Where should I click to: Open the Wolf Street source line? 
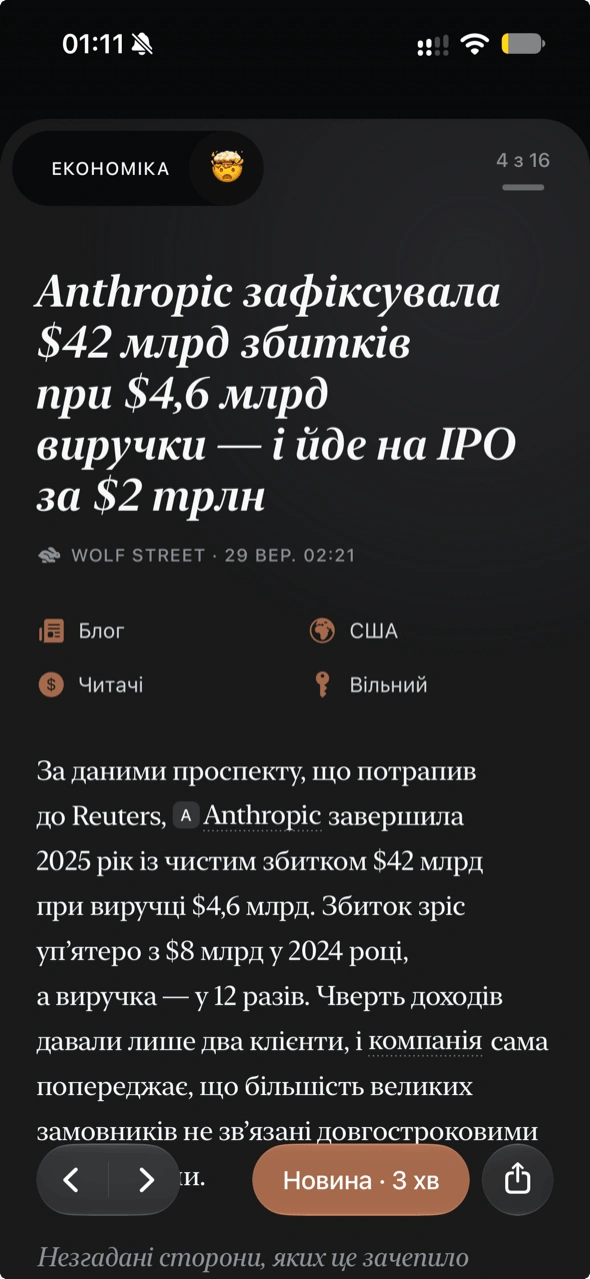coord(196,555)
